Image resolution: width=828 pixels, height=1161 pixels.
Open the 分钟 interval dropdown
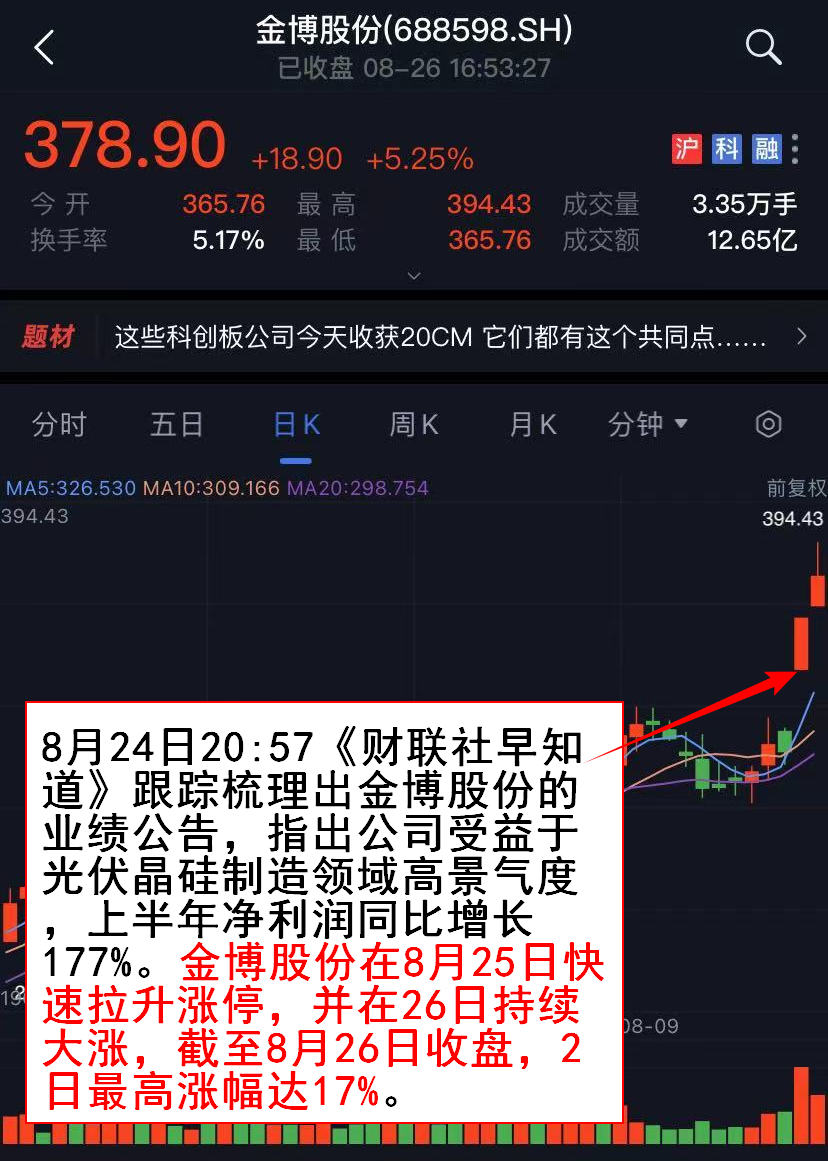coord(648,424)
